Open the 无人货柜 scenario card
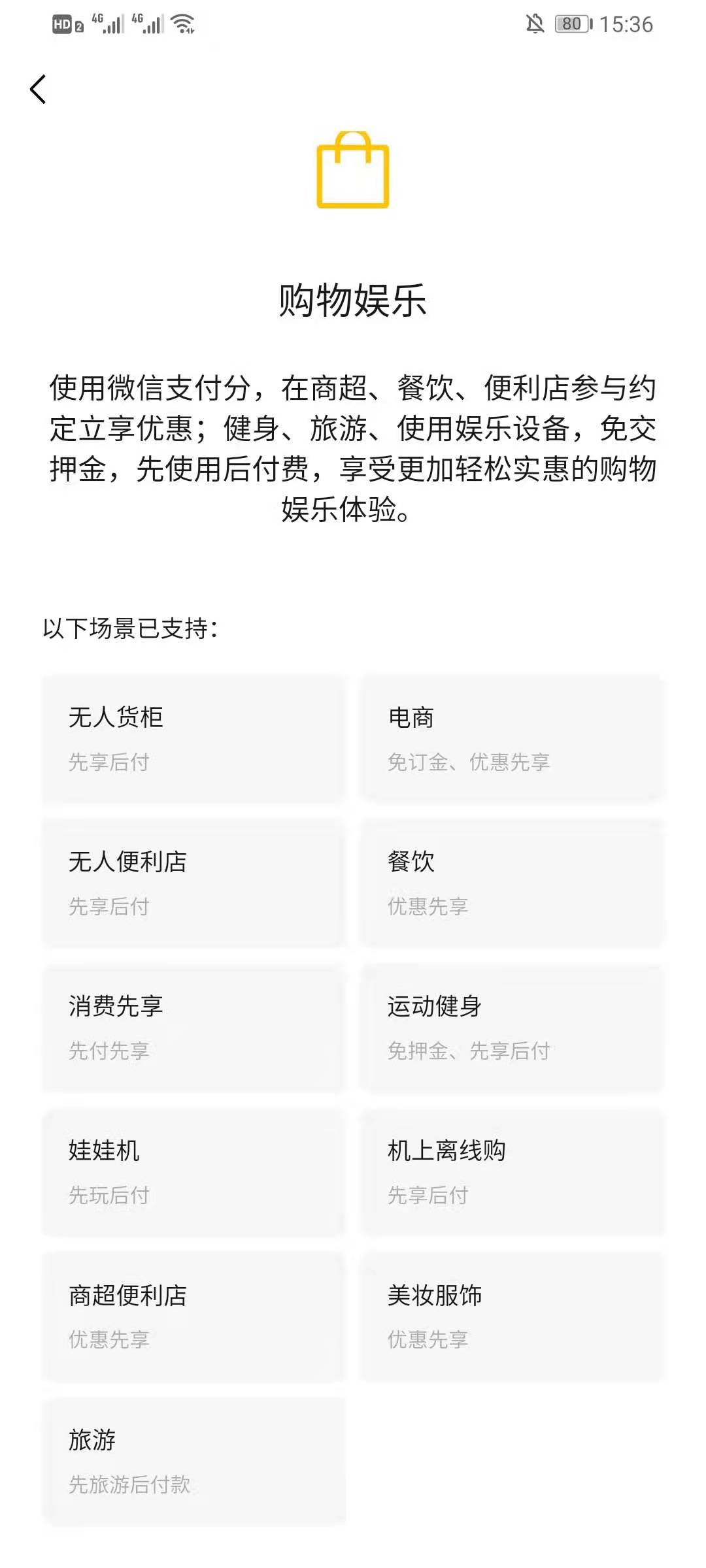706x1568 pixels. (x=193, y=739)
